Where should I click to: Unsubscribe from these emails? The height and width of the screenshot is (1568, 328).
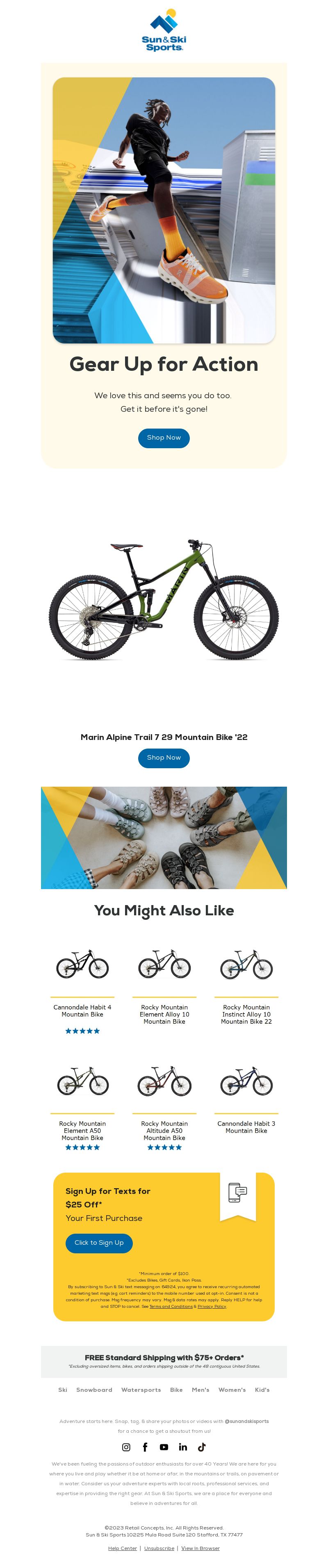point(159,1548)
